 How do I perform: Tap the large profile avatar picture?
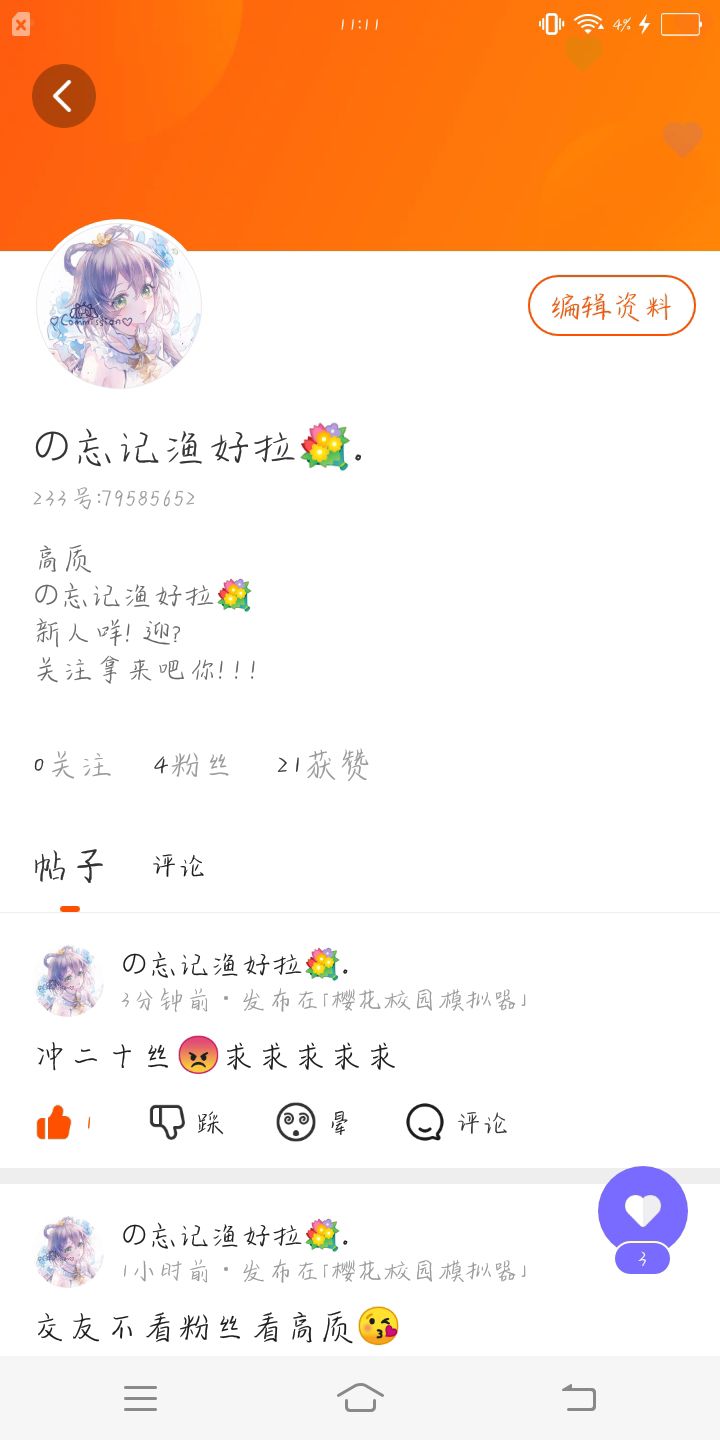click(x=119, y=304)
